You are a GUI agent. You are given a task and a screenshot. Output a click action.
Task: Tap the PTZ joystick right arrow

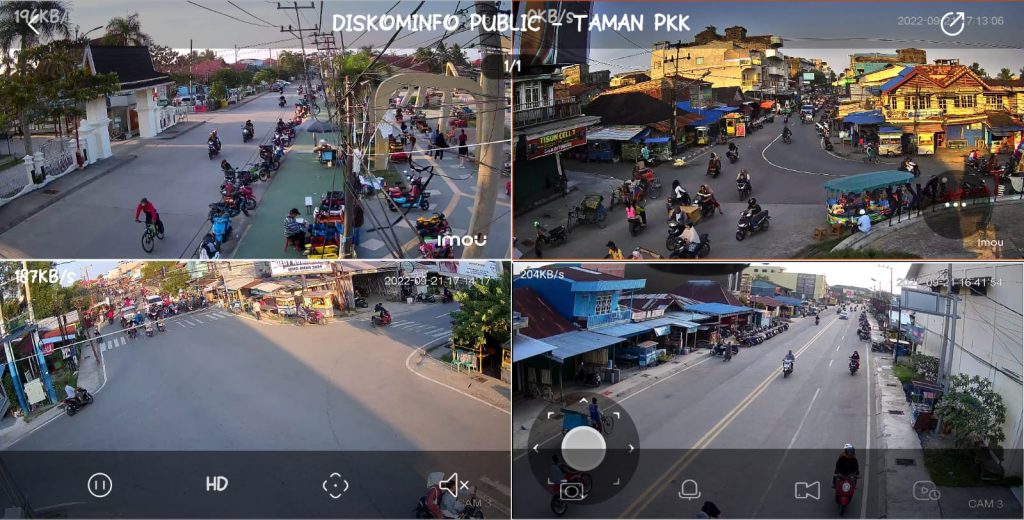pyautogui.click(x=630, y=448)
